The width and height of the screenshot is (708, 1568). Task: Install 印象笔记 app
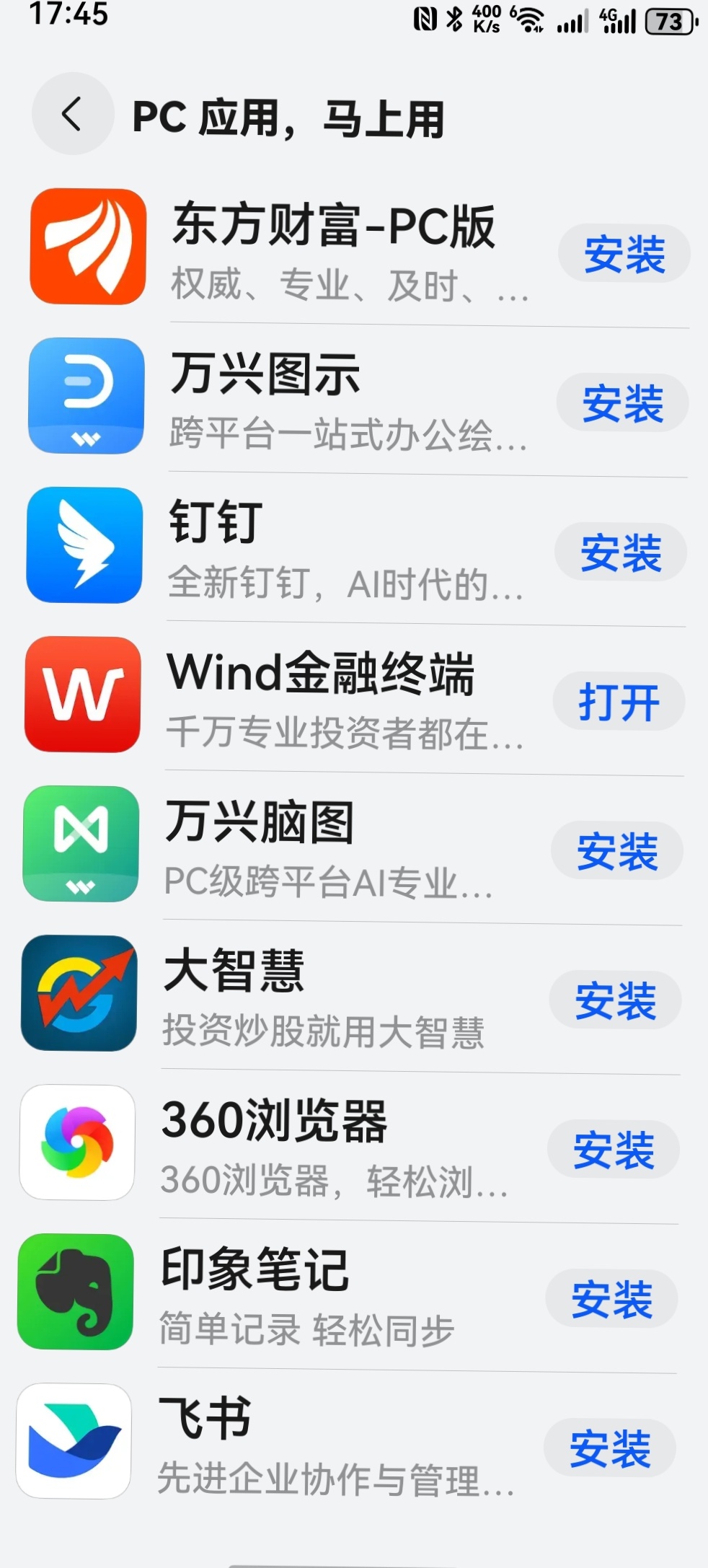[611, 1299]
